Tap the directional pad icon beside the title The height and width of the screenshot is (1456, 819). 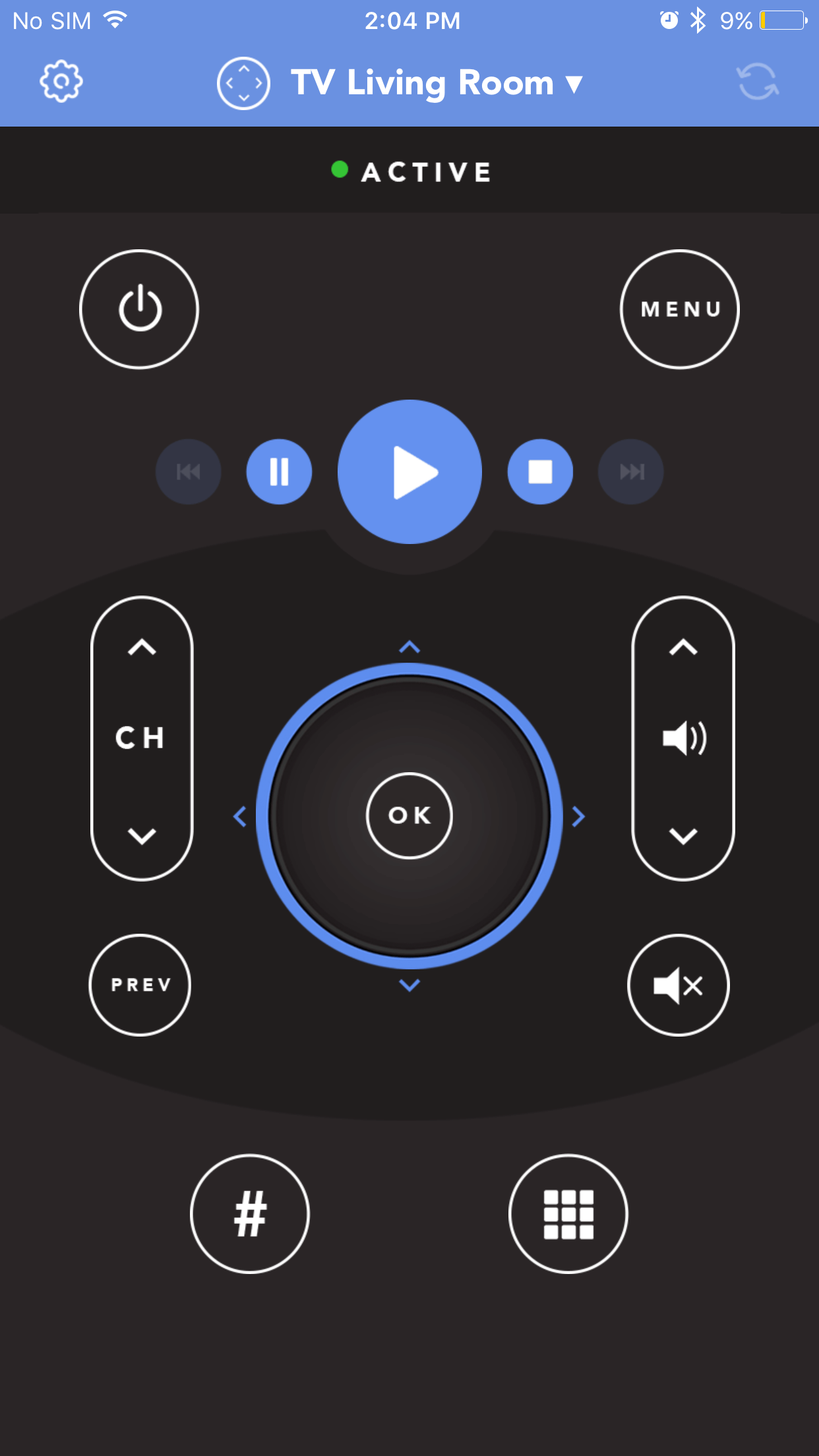pyautogui.click(x=243, y=82)
